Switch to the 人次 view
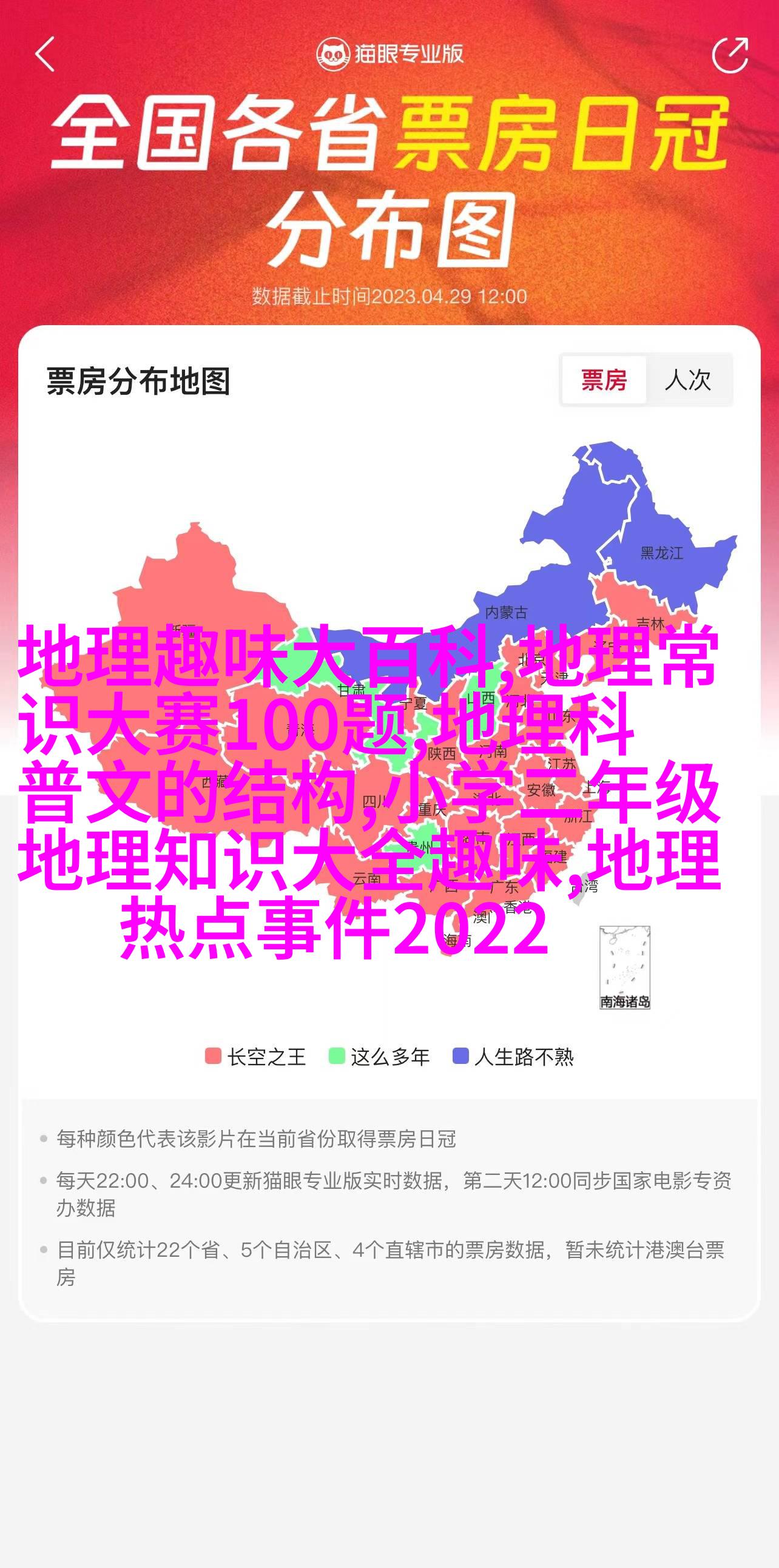The height and width of the screenshot is (1568, 779). (x=688, y=380)
